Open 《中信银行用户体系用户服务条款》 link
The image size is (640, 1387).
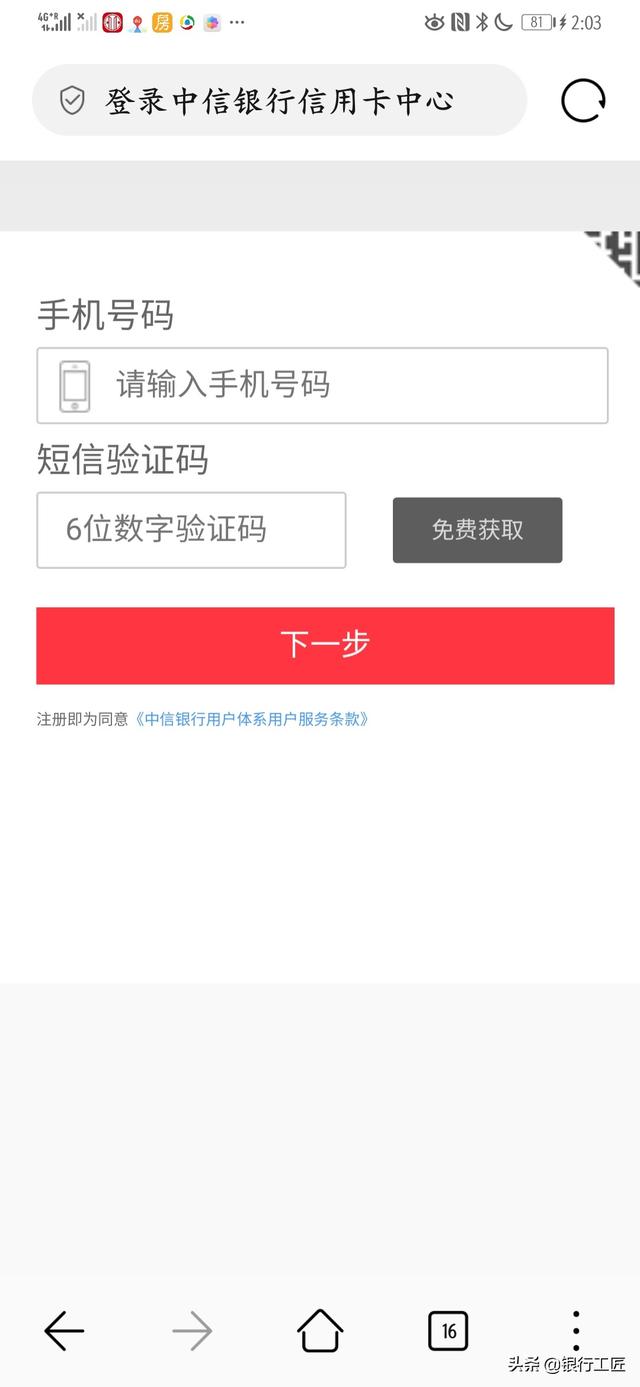pos(252,719)
